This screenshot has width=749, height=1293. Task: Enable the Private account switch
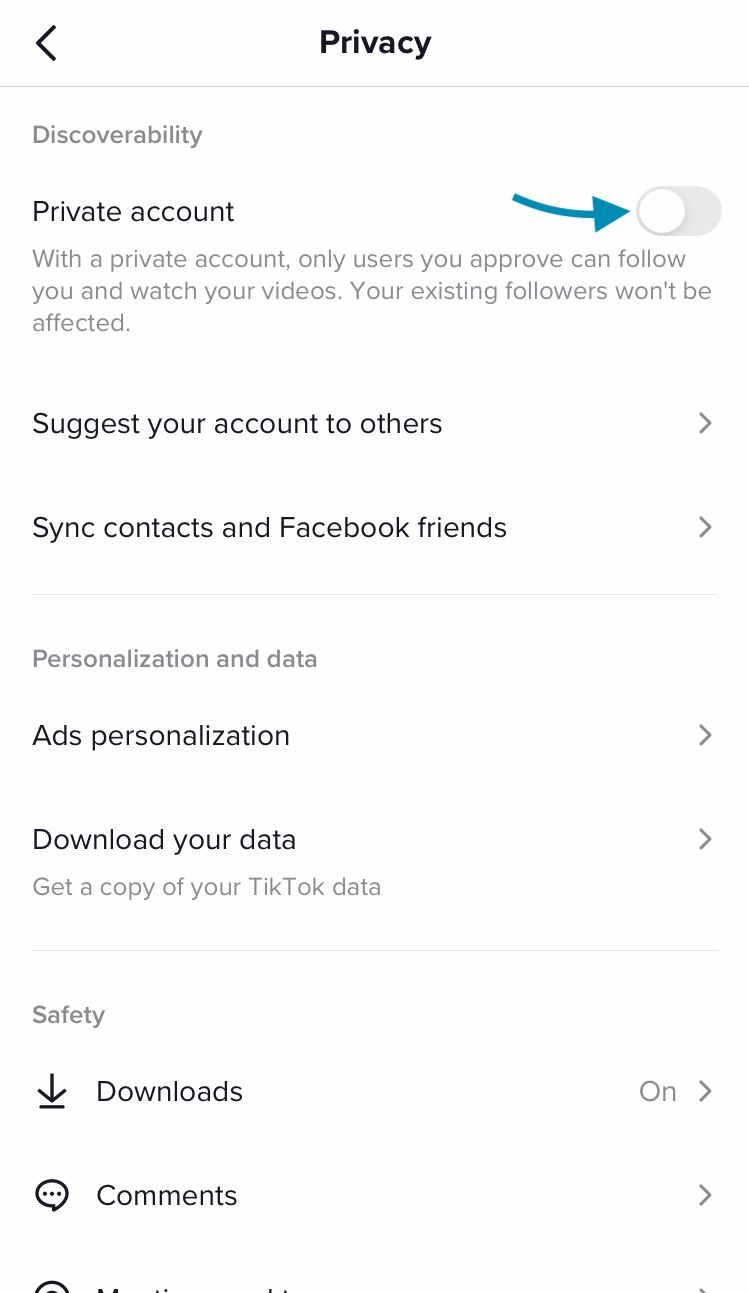click(x=678, y=211)
